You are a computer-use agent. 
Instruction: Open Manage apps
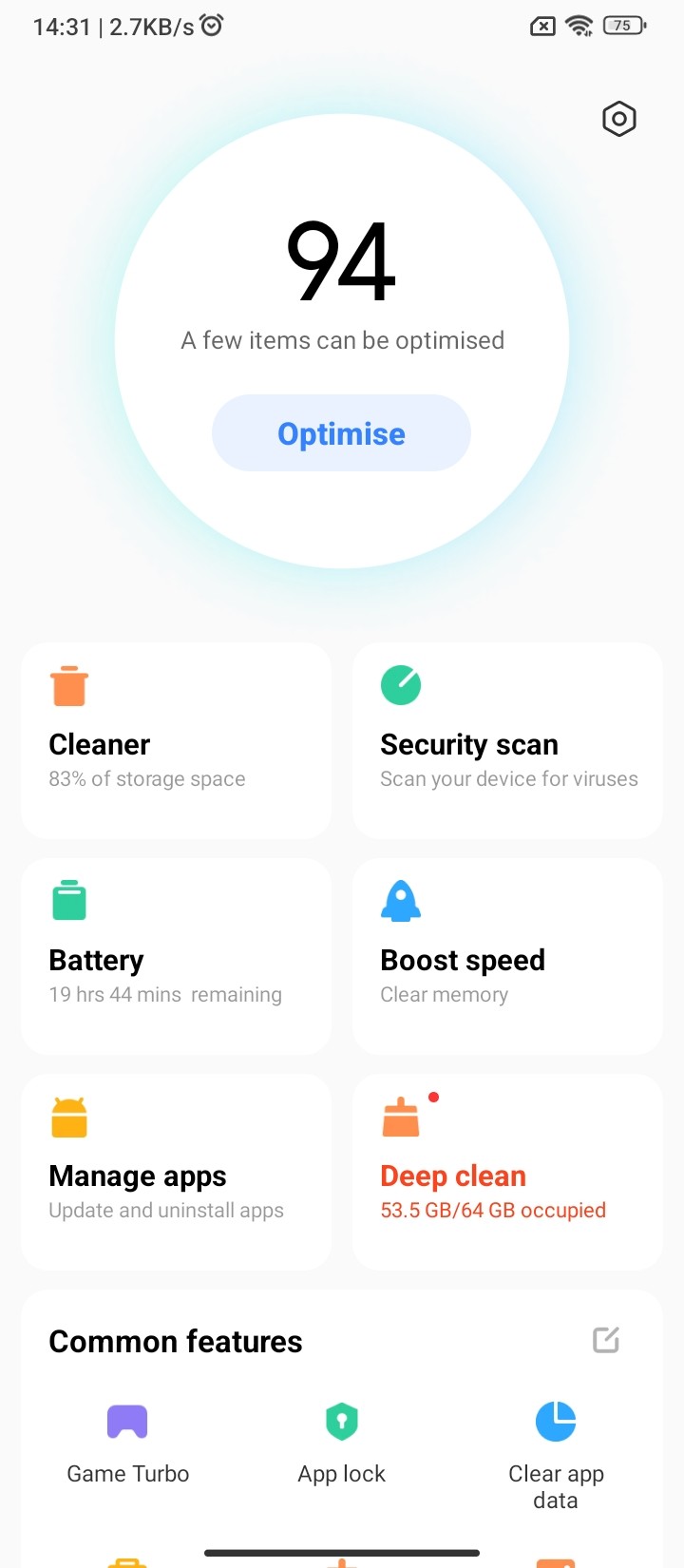177,1172
